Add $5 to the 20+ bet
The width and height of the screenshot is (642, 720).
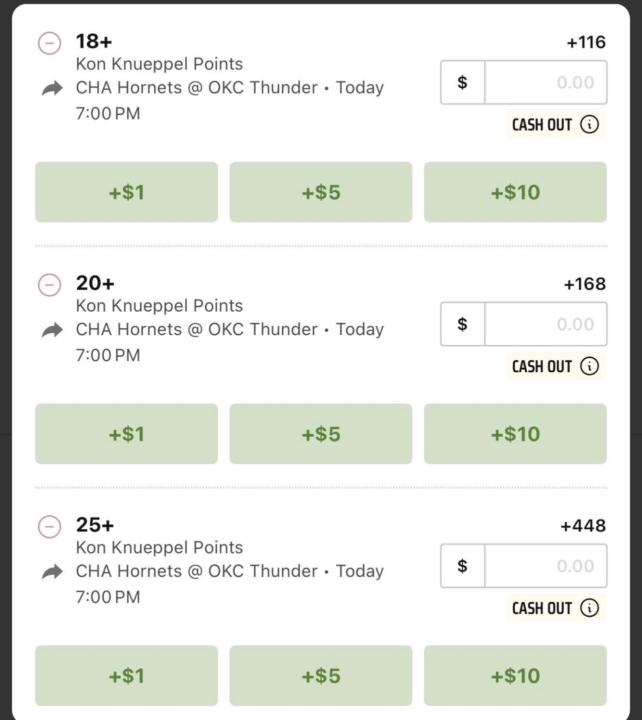tap(320, 434)
